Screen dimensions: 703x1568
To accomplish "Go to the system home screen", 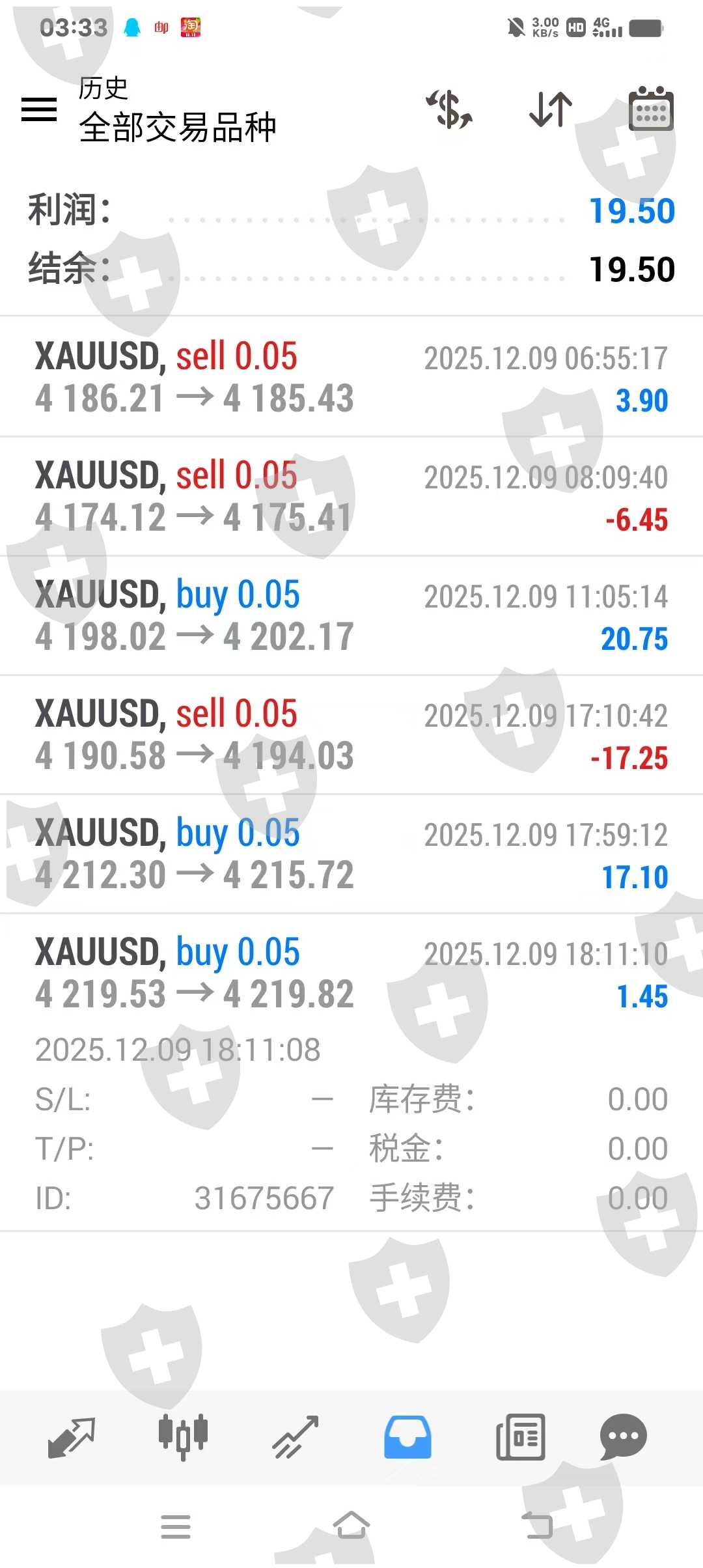I will click(x=351, y=1526).
